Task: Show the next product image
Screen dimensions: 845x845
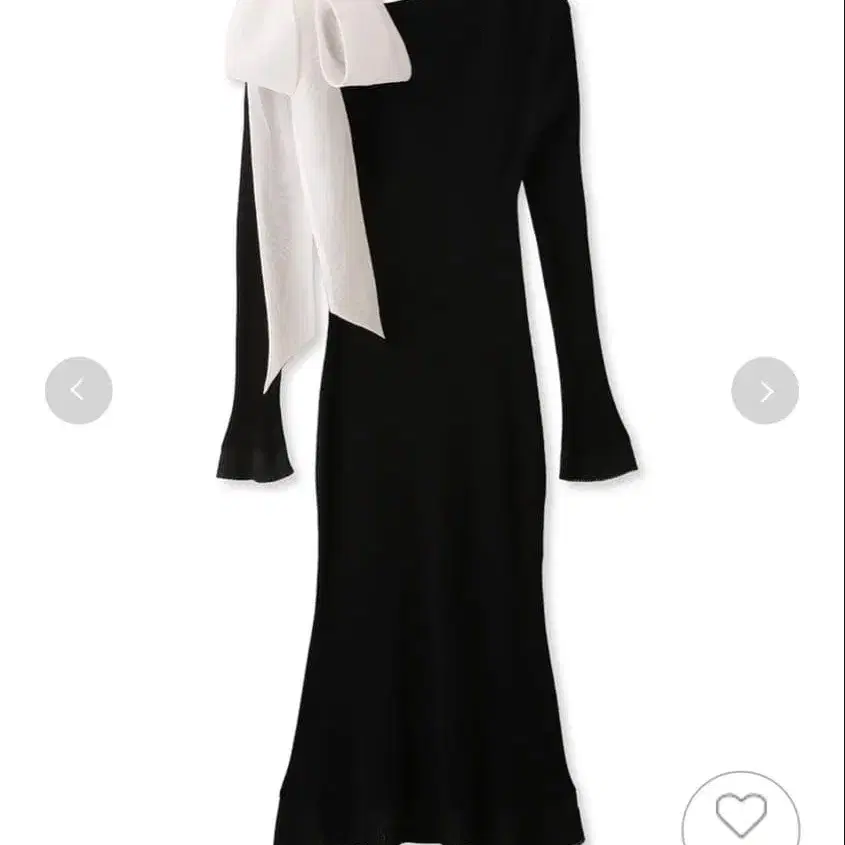Action: point(765,390)
